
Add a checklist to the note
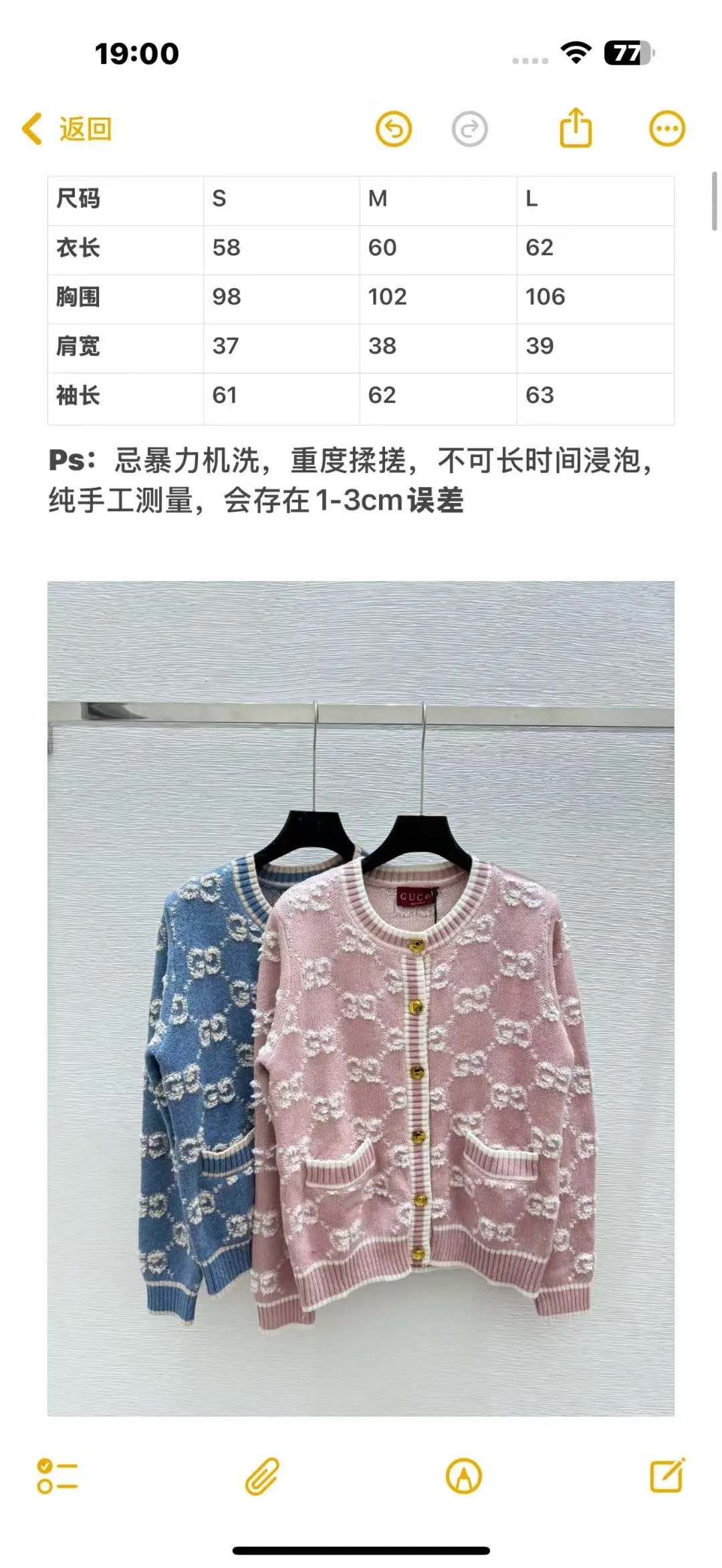click(57, 1476)
